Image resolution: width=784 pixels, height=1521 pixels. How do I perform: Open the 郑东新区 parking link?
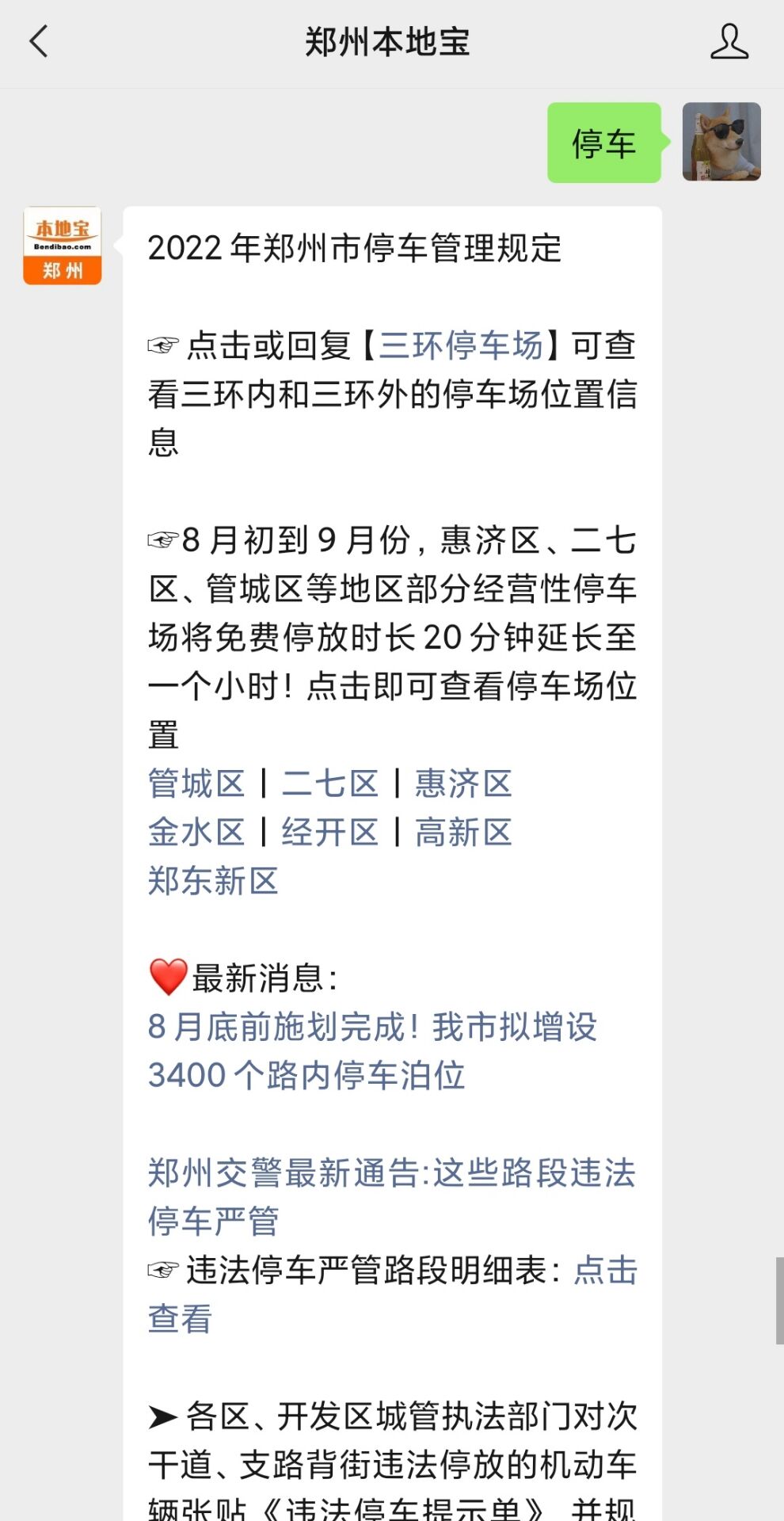click(213, 881)
